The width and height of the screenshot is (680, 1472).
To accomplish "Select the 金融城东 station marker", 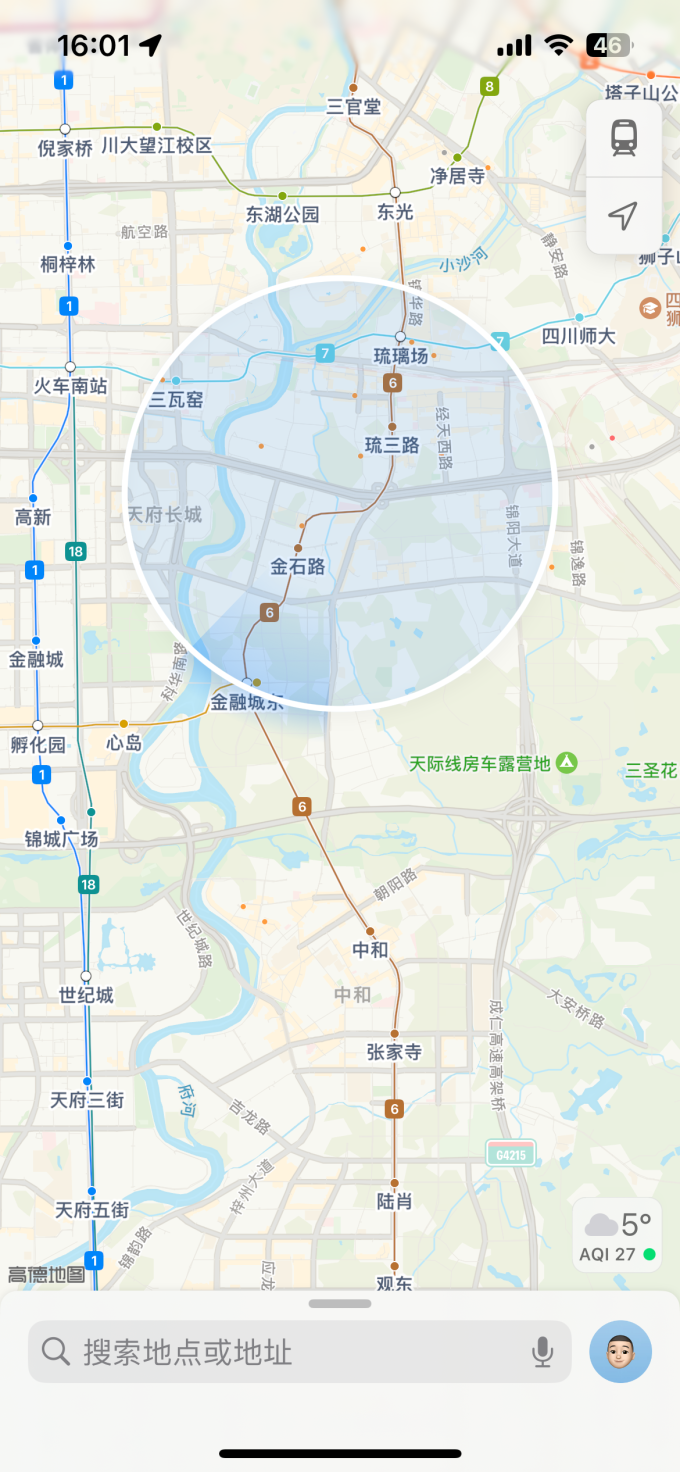I will click(x=248, y=683).
